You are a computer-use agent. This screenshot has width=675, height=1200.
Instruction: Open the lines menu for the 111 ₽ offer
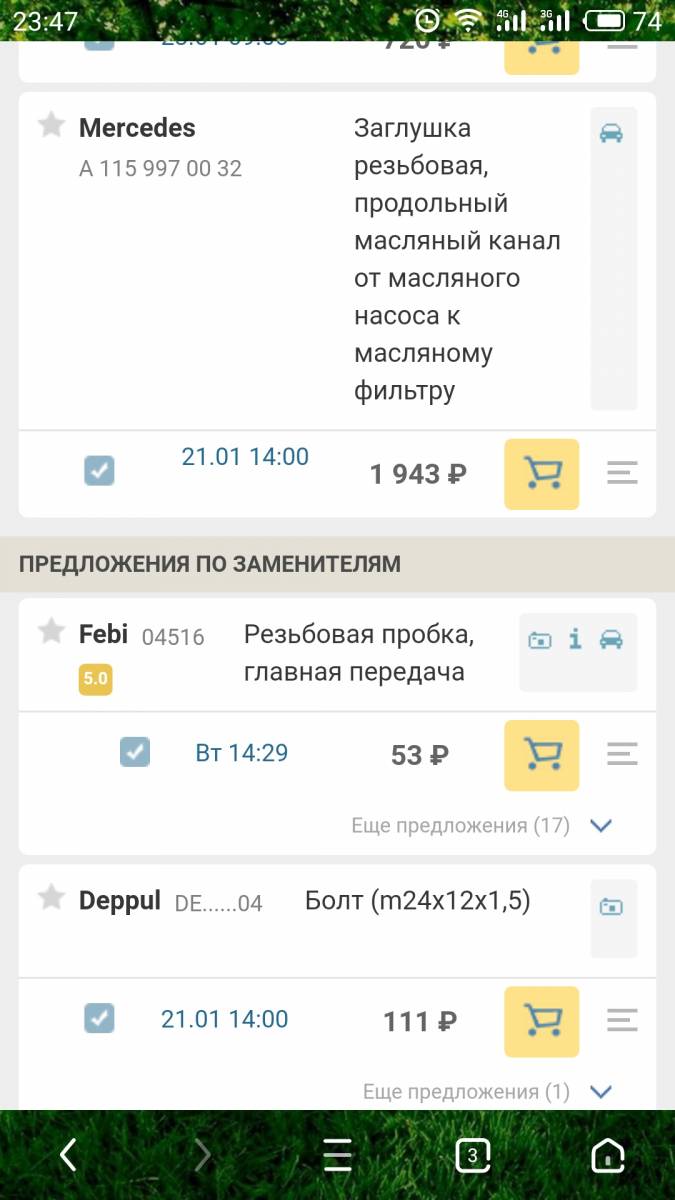click(622, 1020)
